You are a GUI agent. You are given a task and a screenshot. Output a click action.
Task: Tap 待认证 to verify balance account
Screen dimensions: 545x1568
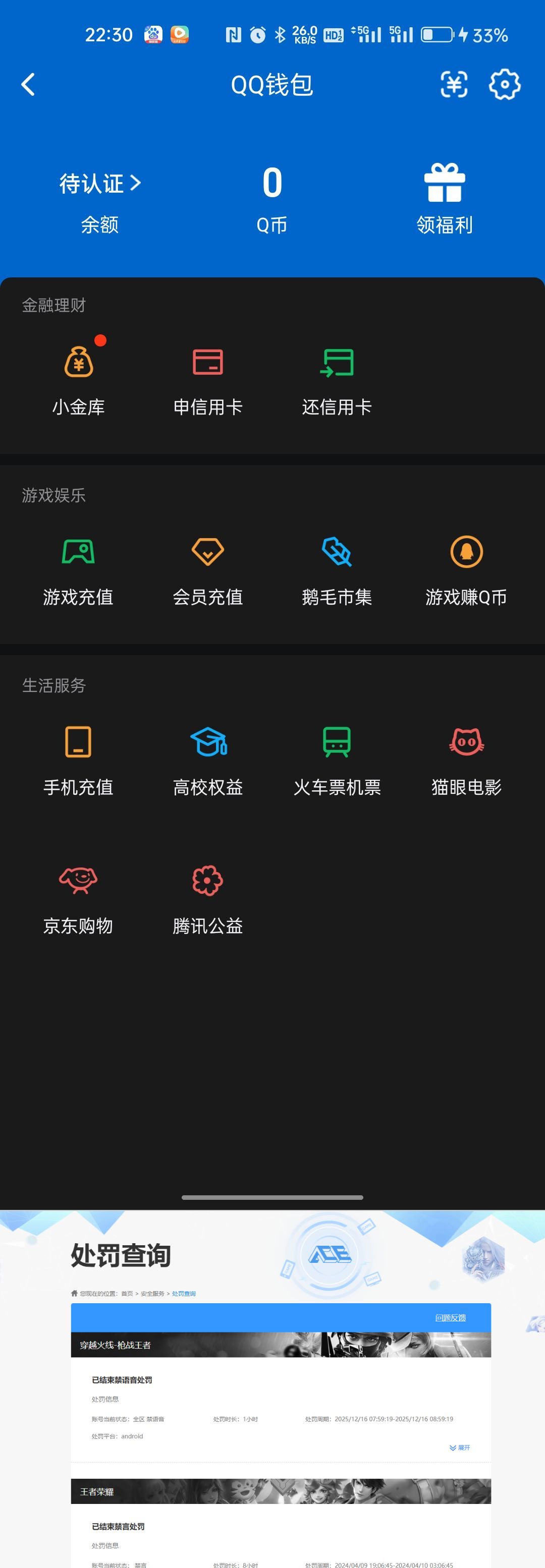[x=100, y=183]
